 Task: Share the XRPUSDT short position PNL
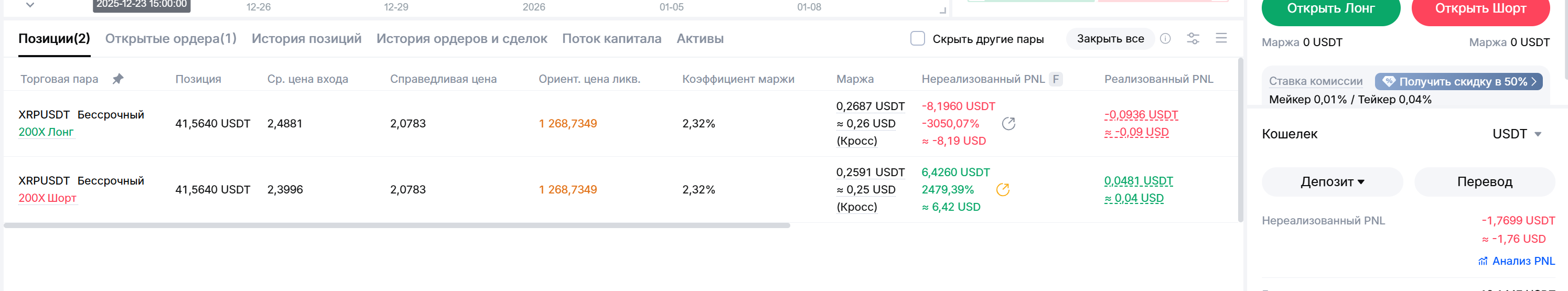(1003, 189)
